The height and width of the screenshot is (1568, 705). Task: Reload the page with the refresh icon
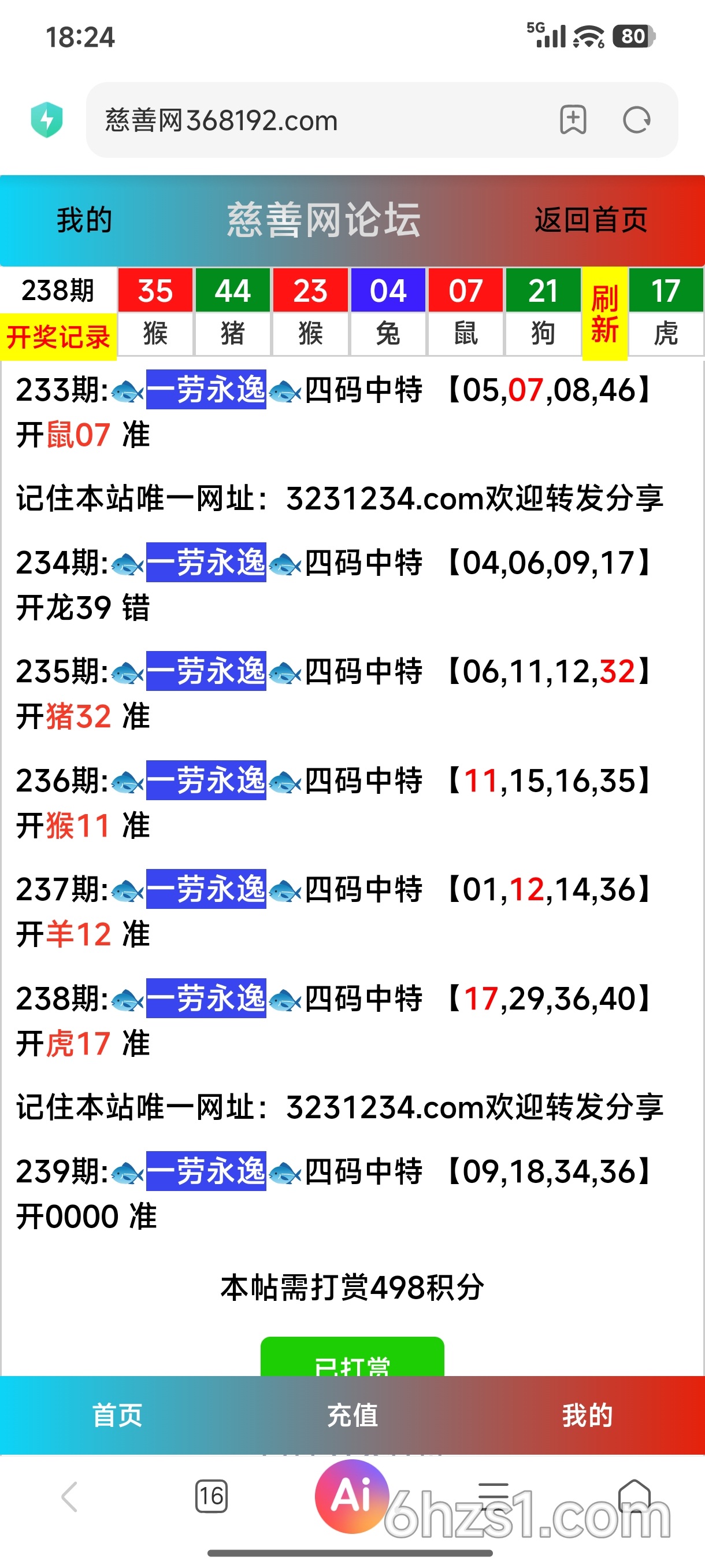click(636, 120)
